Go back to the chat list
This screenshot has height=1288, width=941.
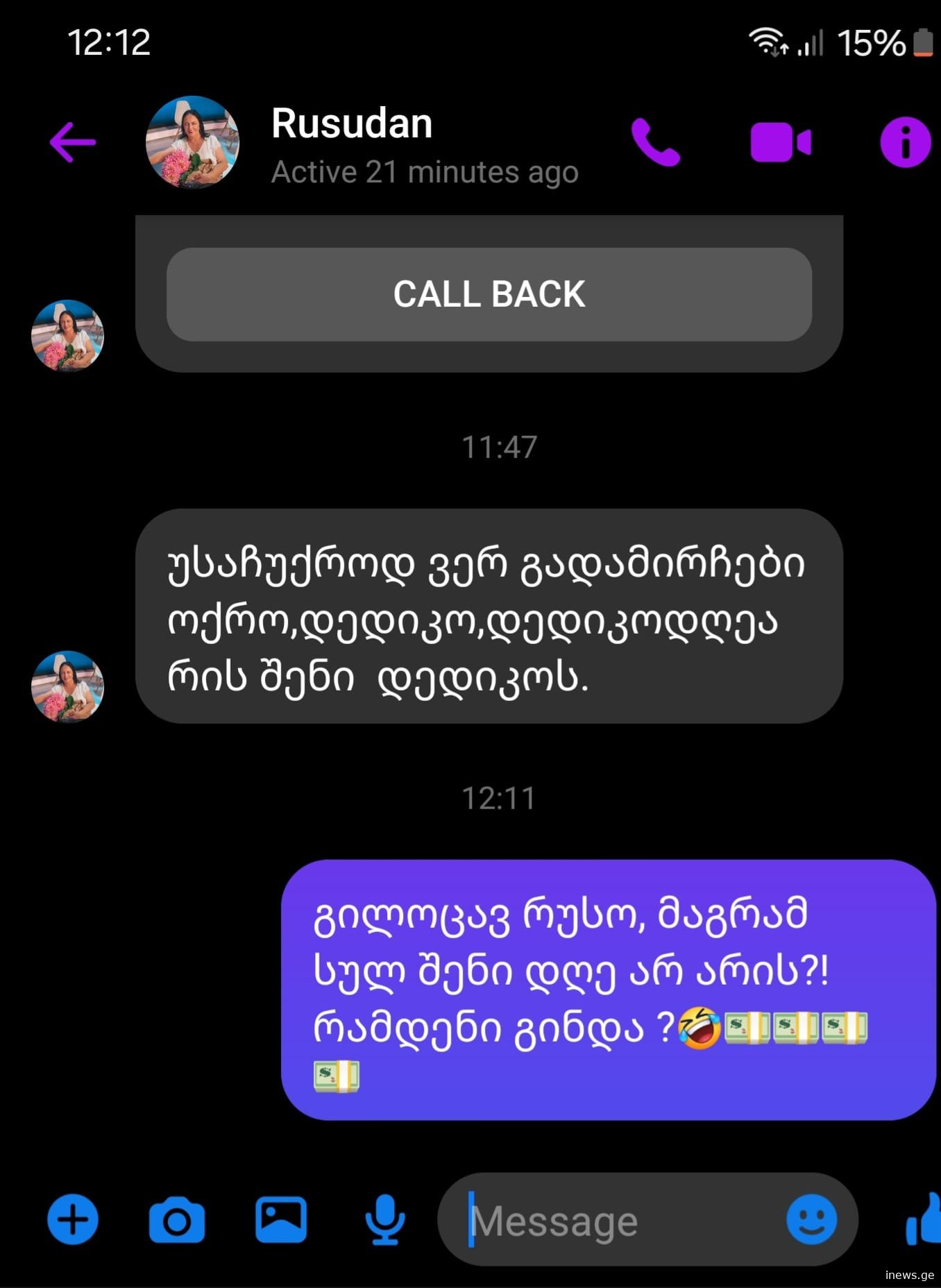(x=73, y=142)
